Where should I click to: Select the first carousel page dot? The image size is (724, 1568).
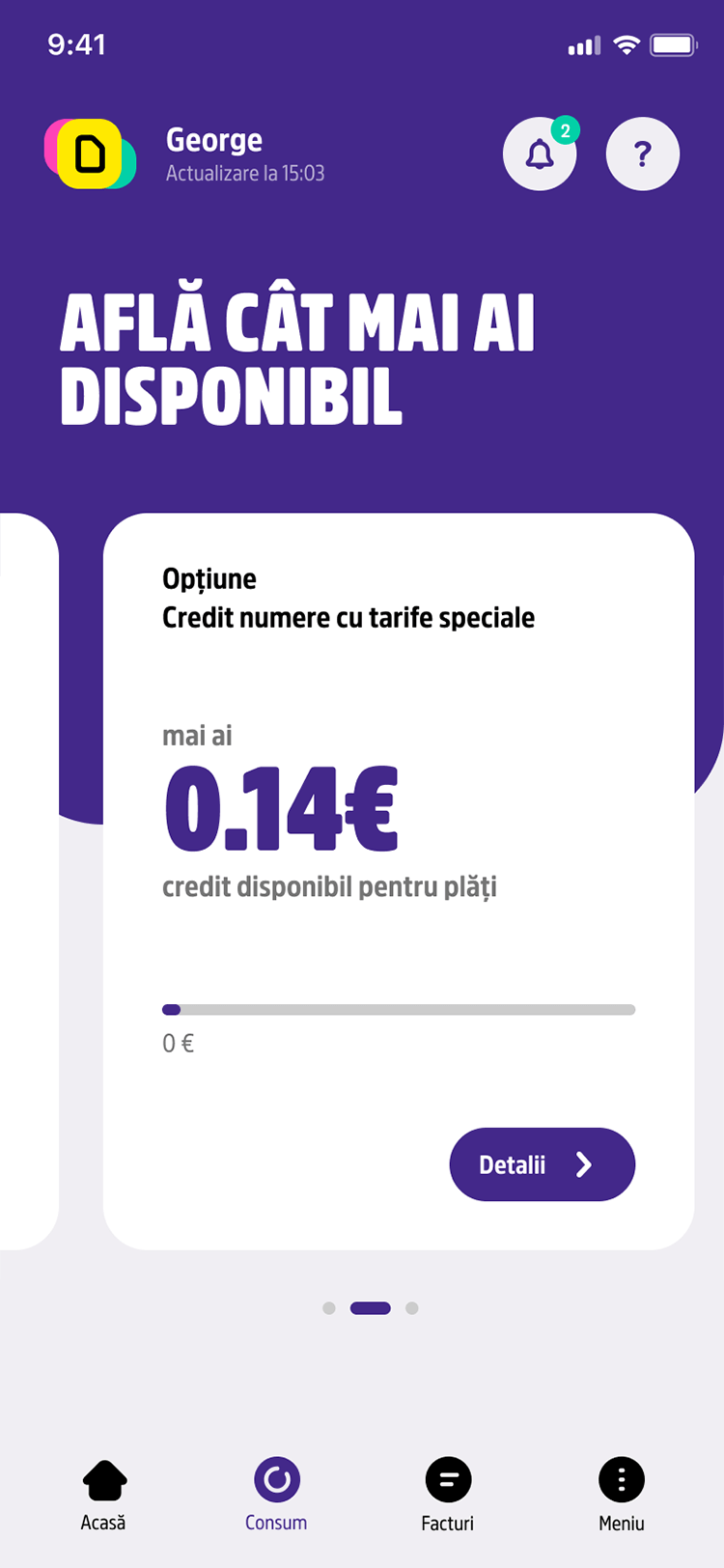[x=327, y=1308]
